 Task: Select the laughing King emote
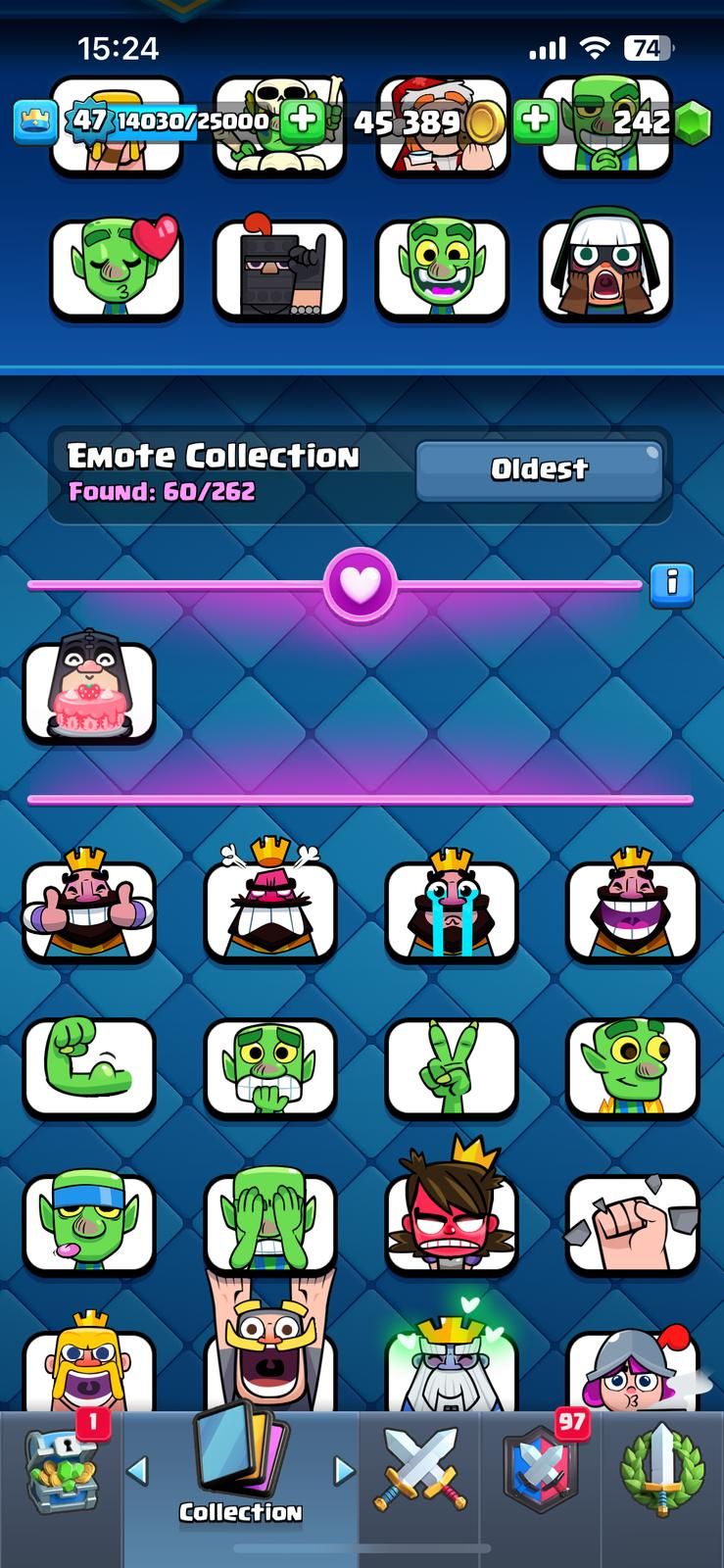coord(632,908)
